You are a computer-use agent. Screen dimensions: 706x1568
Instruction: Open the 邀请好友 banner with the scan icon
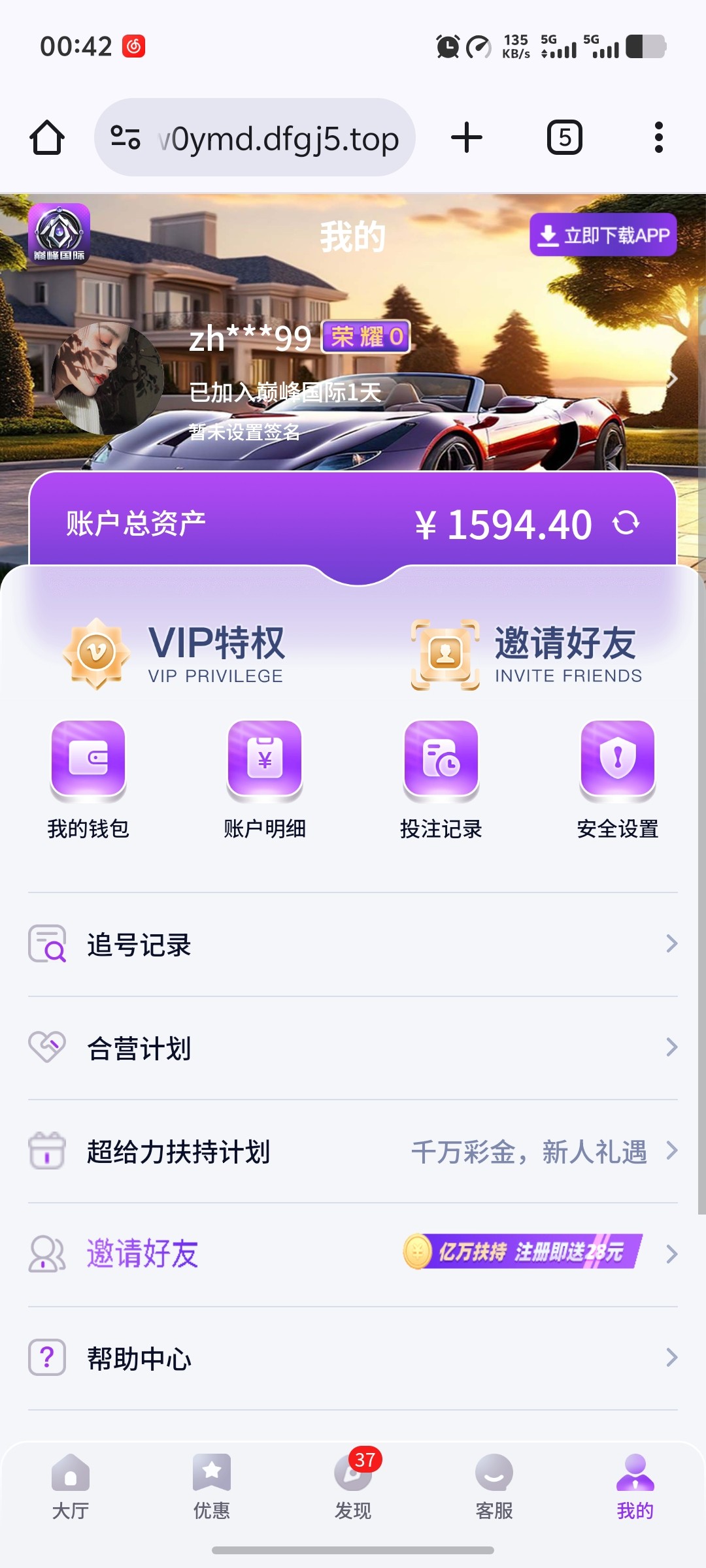point(526,653)
